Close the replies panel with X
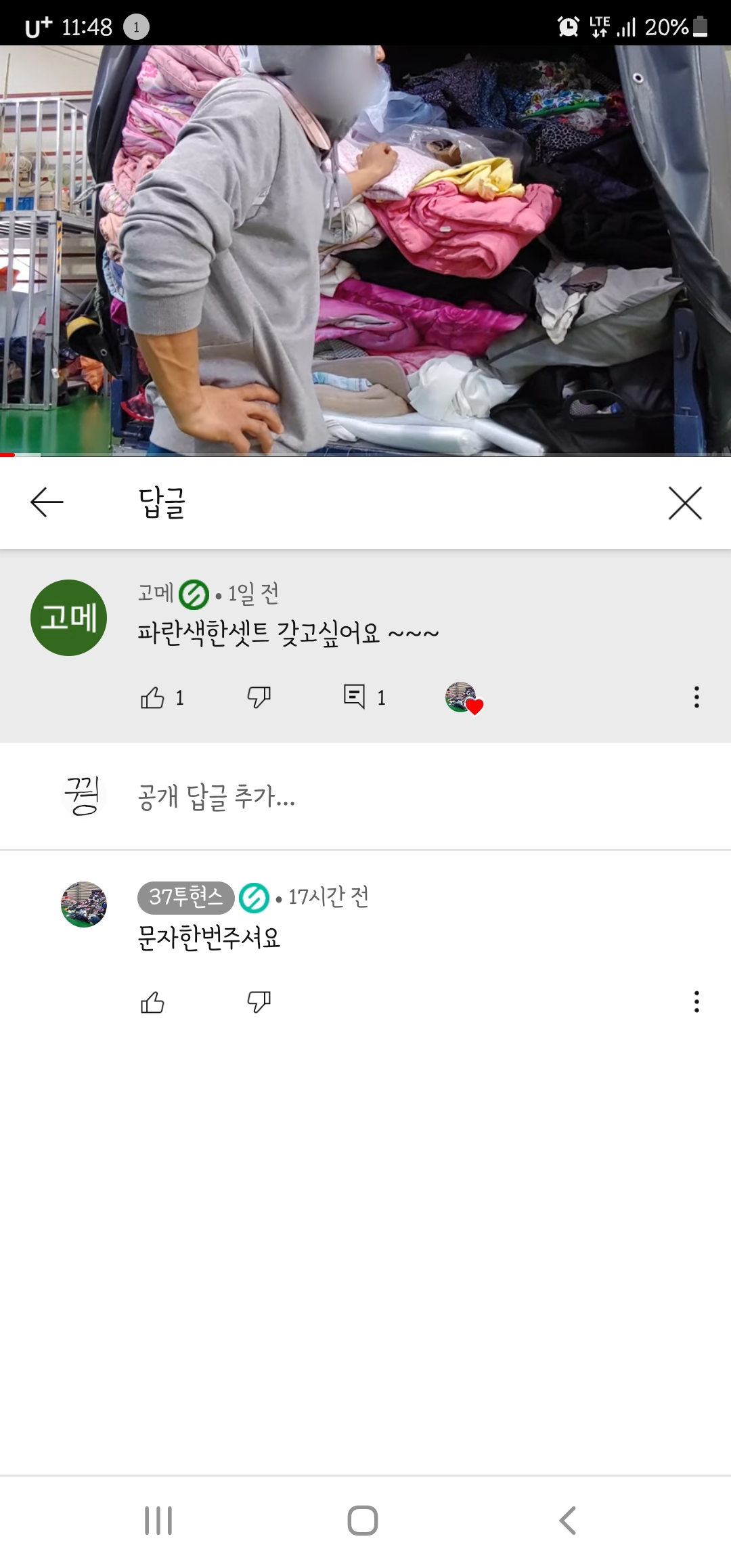 tap(685, 503)
